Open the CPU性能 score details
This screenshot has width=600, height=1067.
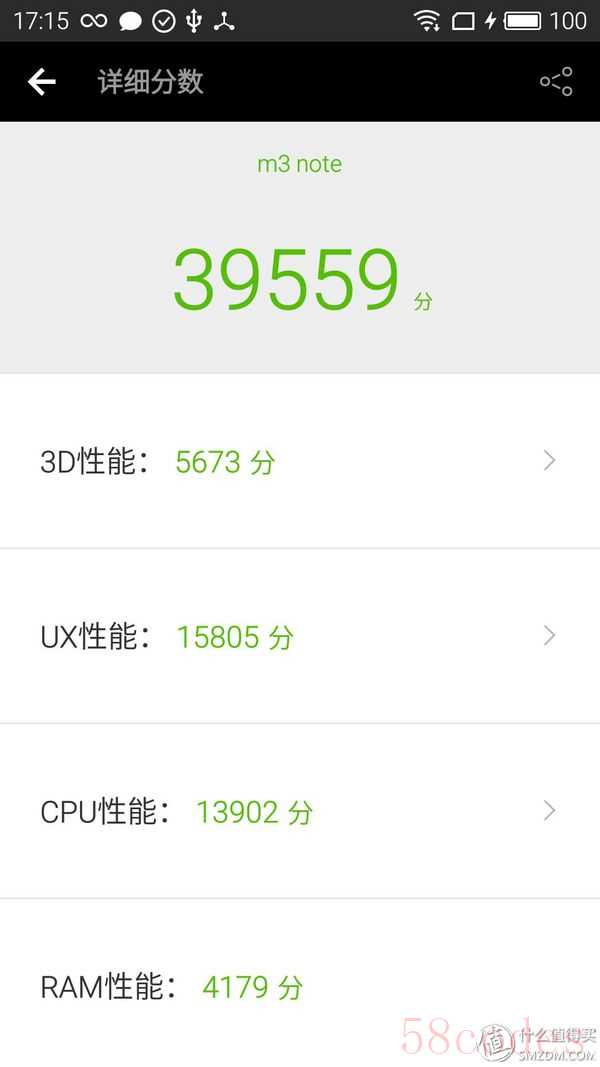(x=300, y=810)
